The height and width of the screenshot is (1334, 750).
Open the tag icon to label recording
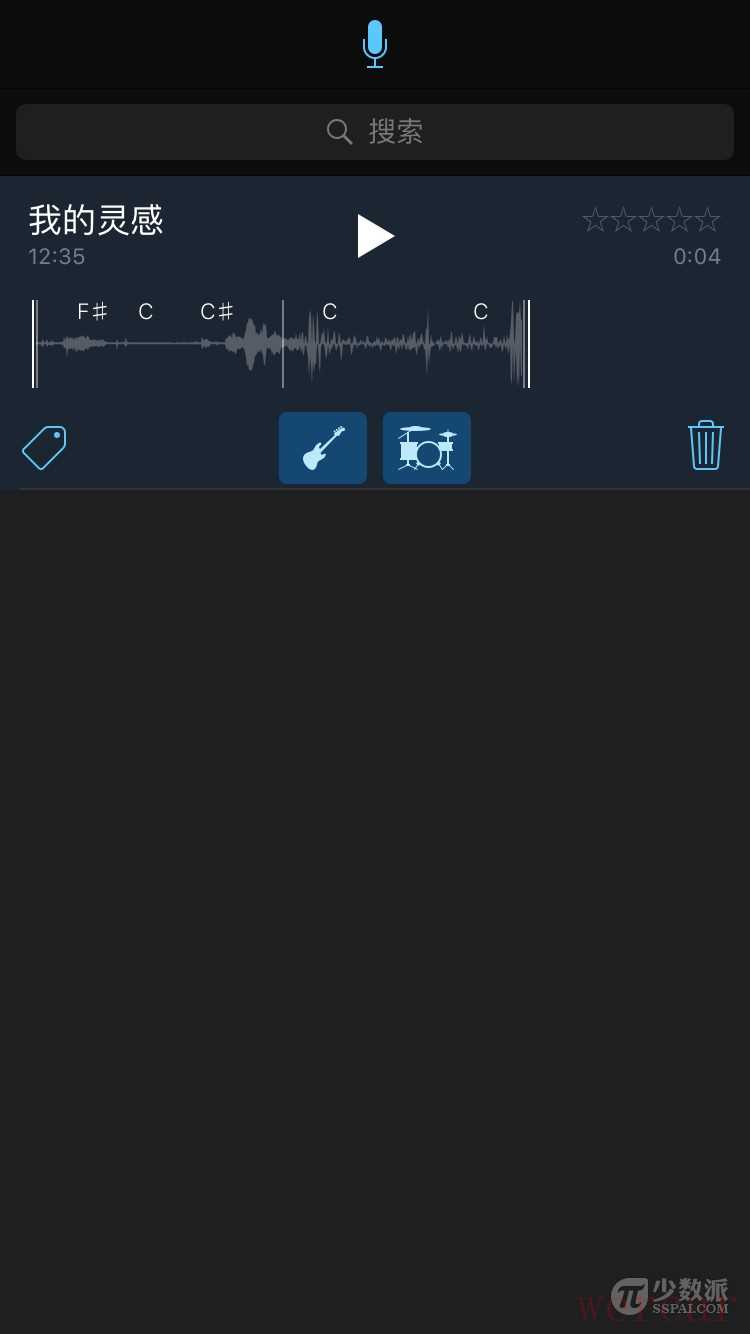(x=44, y=447)
